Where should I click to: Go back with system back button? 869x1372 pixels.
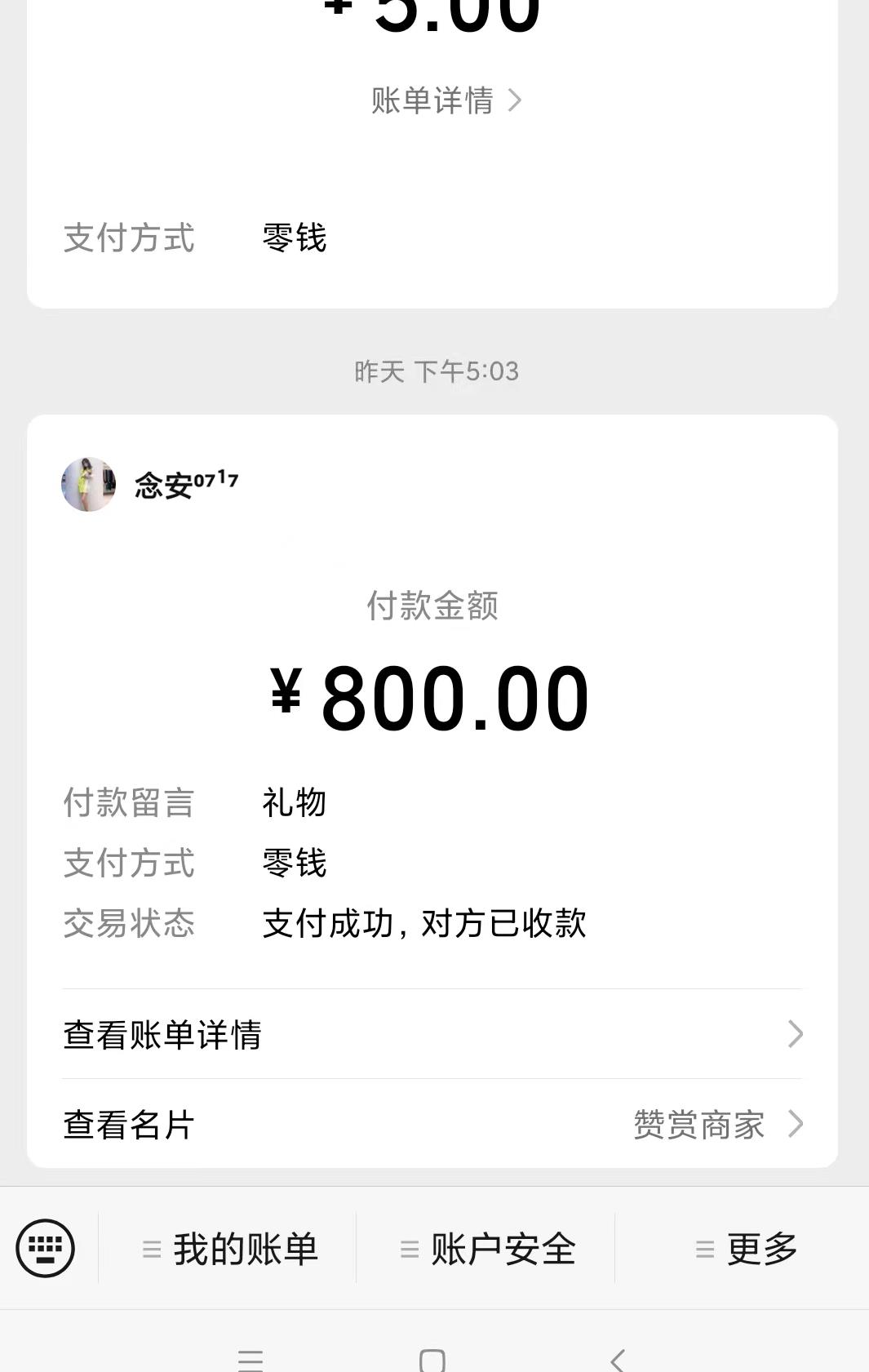pos(618,1358)
